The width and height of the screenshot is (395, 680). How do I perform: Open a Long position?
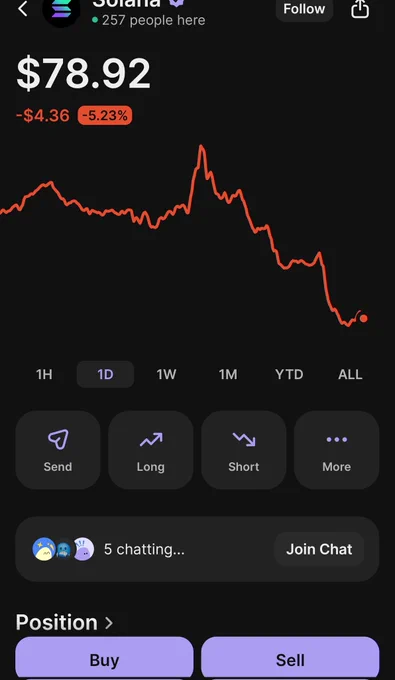tap(150, 450)
